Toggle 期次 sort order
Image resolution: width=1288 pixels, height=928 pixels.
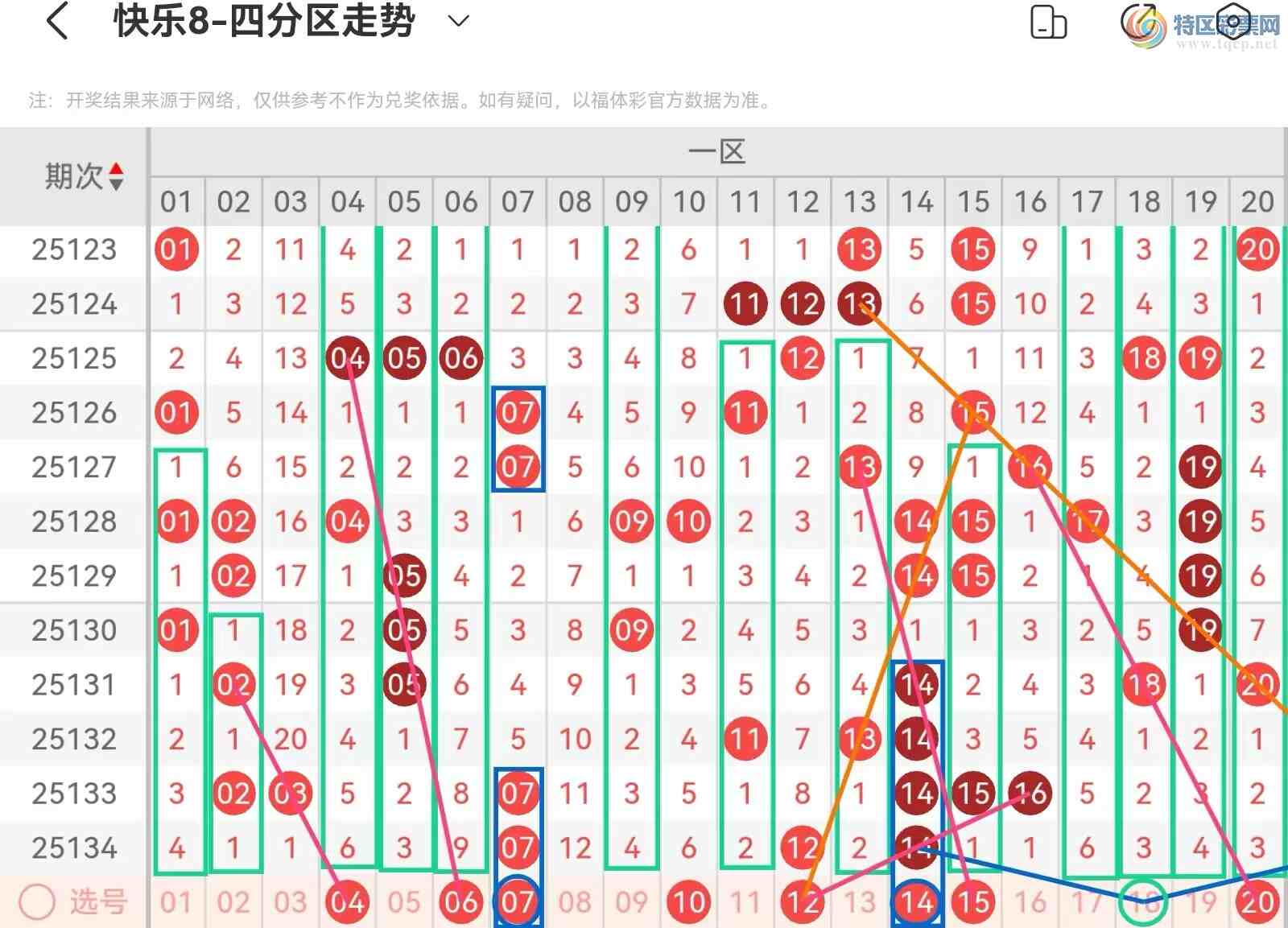(116, 175)
